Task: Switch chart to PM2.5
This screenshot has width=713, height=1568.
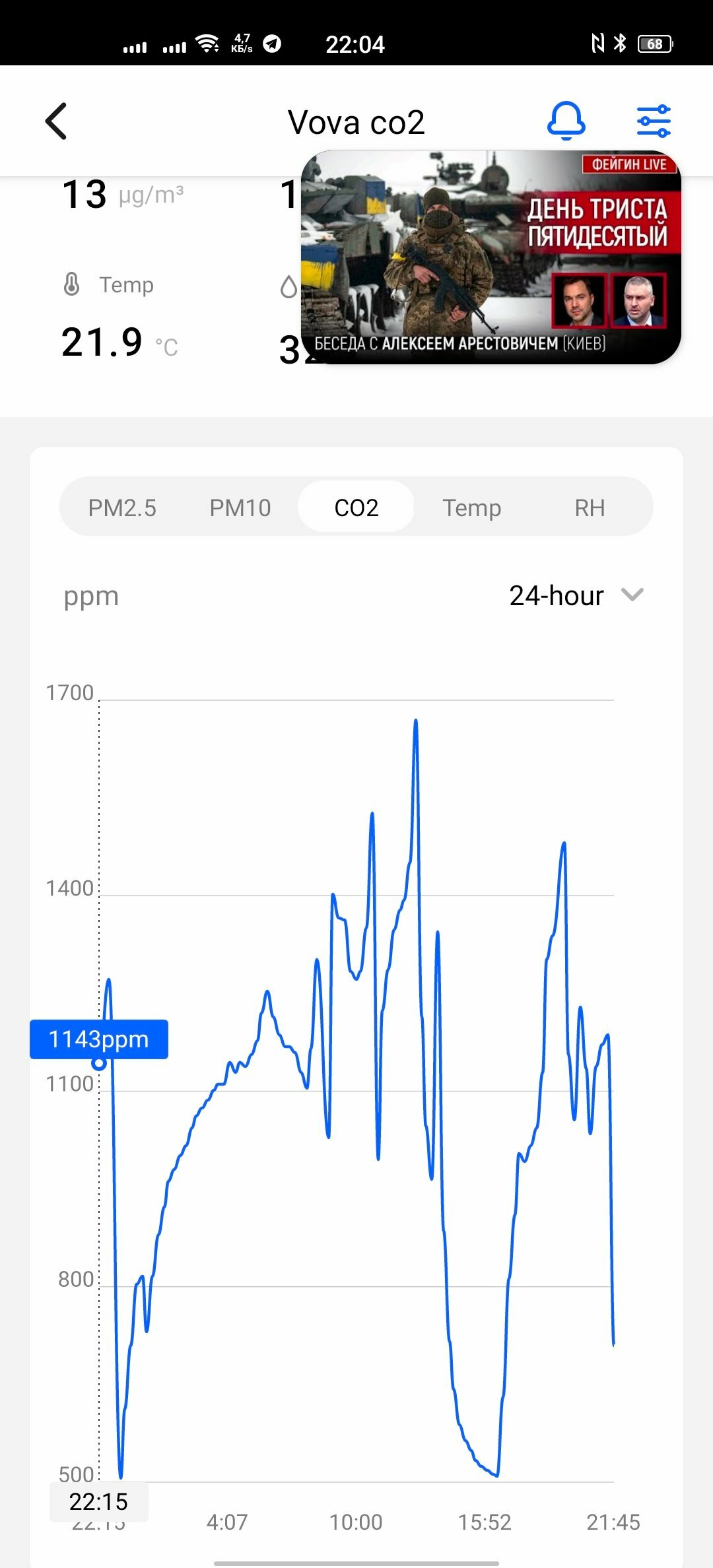Action: 122,507
